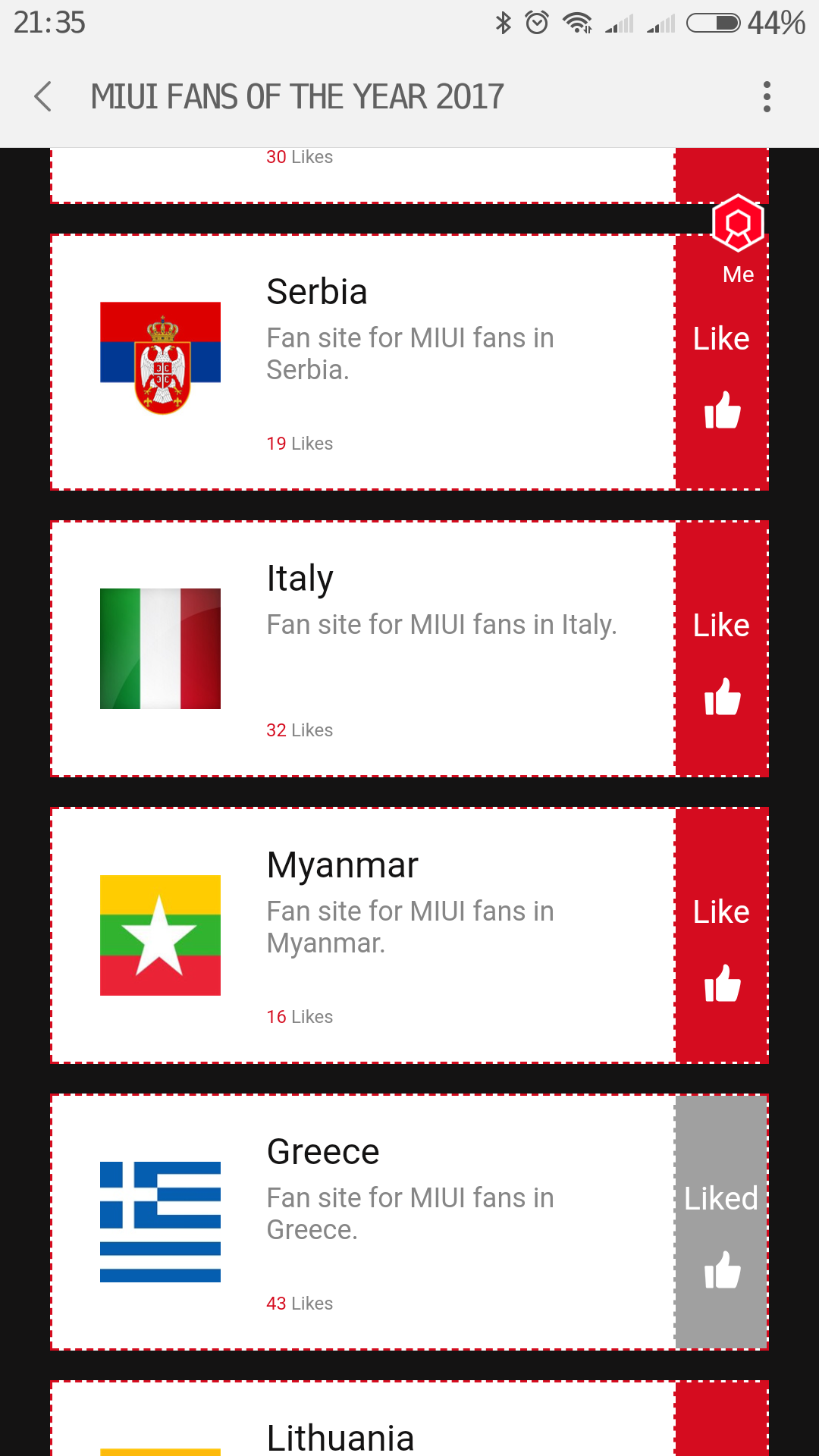Open the three-dot overflow menu
Viewport: 819px width, 1456px height.
click(767, 97)
